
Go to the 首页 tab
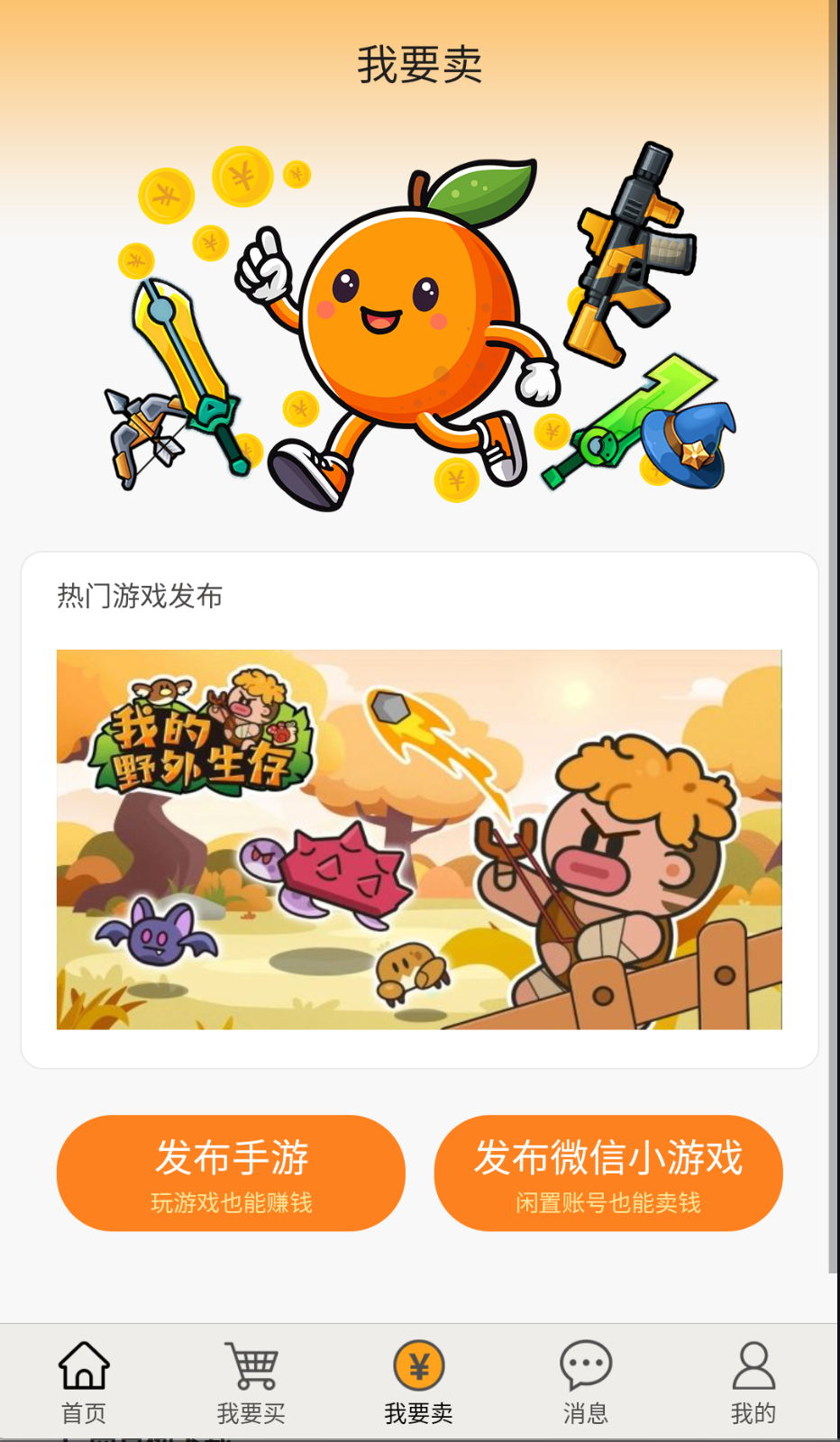pyautogui.click(x=84, y=1383)
